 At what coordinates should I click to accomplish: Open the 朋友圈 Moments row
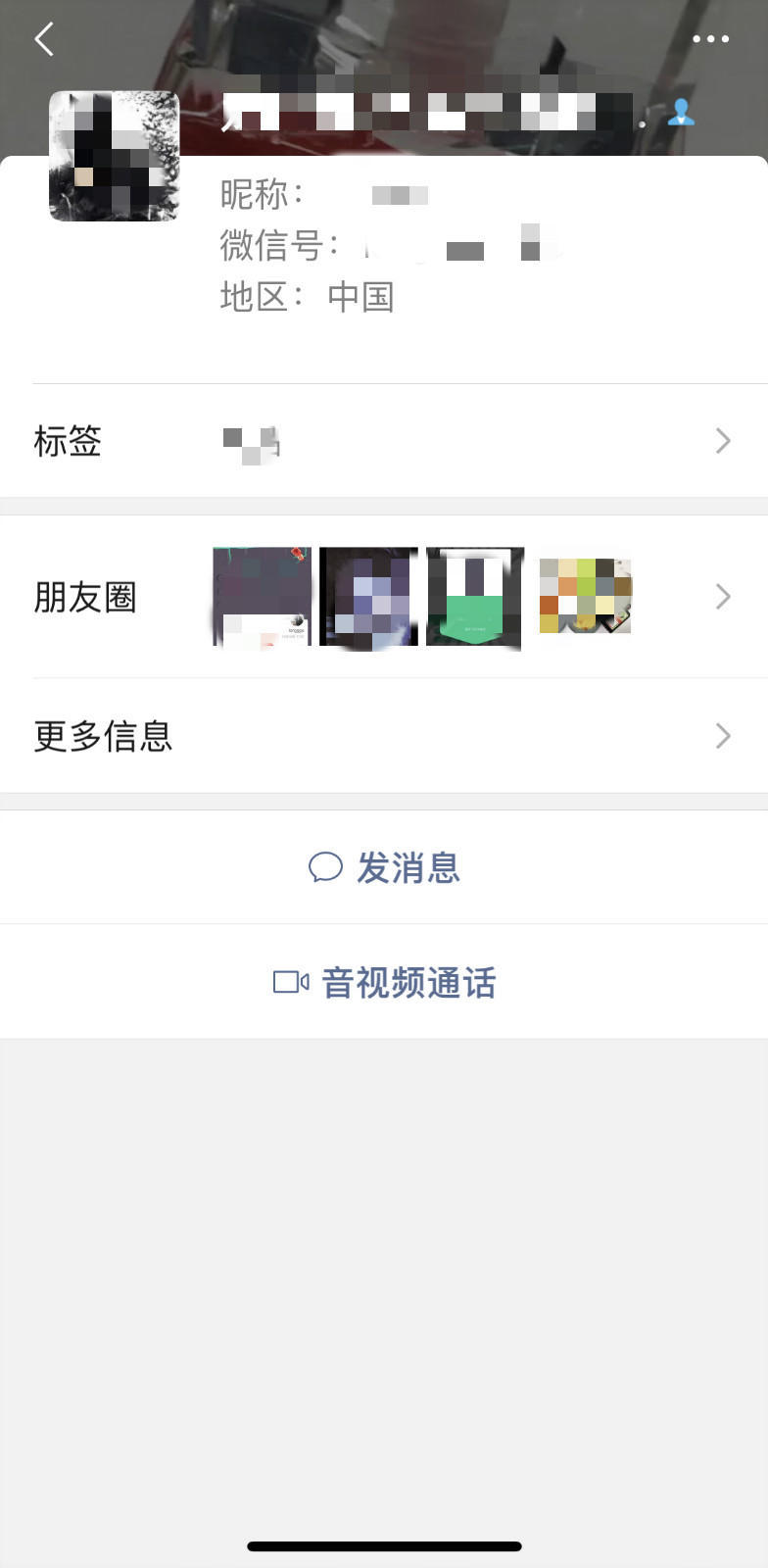tap(384, 597)
